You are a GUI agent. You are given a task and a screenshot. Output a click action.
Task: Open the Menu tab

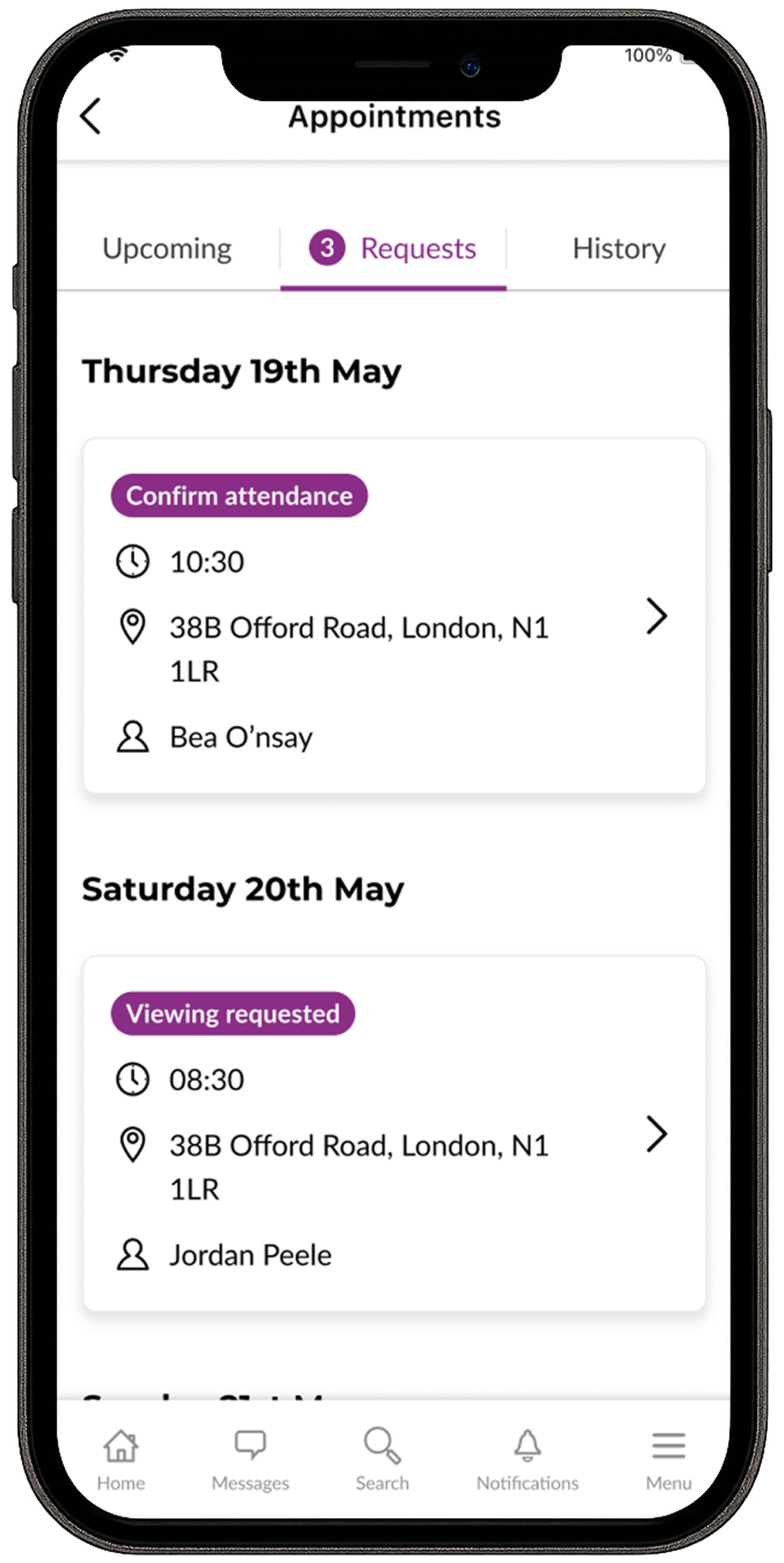(x=669, y=1459)
